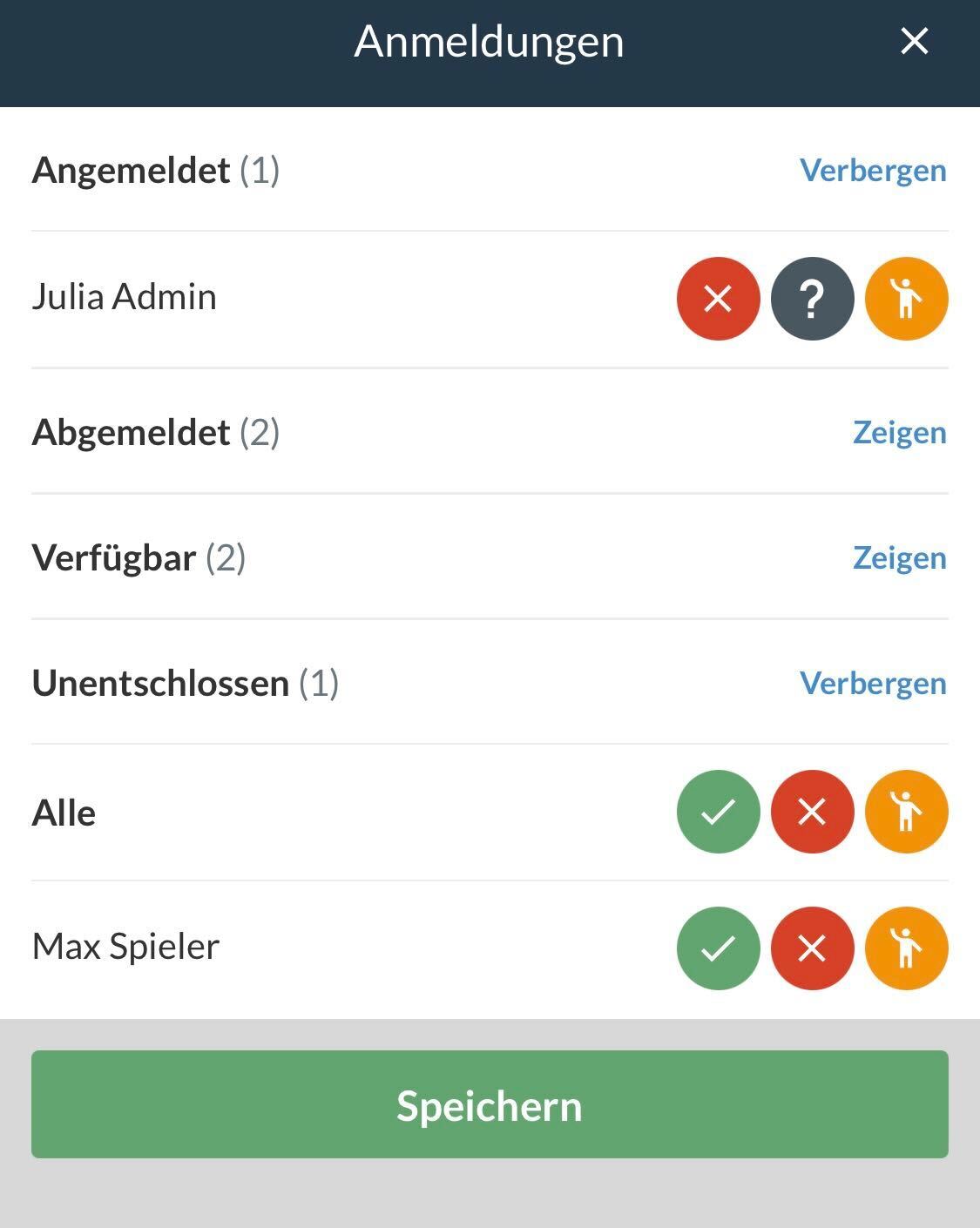Show the Abgemeldet list
980x1228 pixels.
pyautogui.click(x=899, y=433)
